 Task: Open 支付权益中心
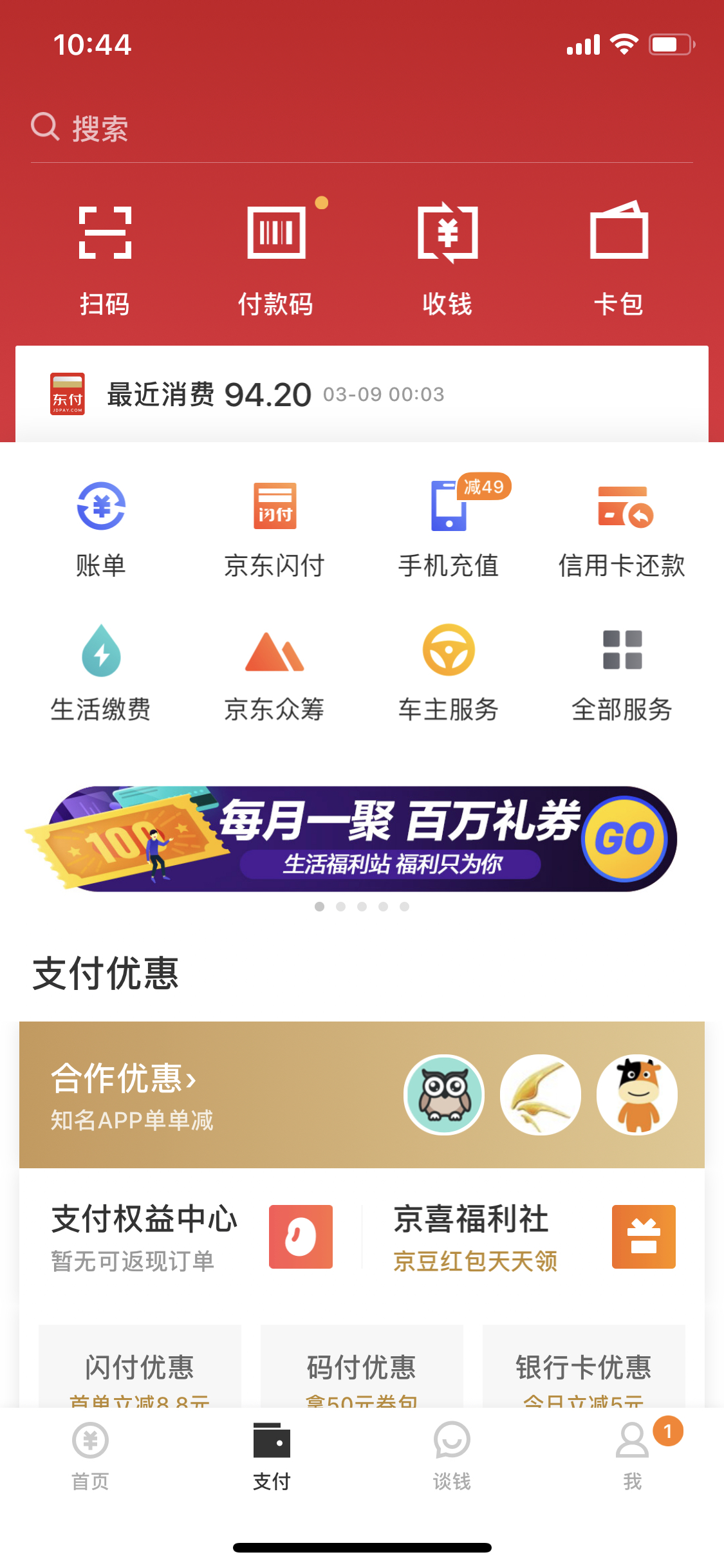(x=192, y=1237)
